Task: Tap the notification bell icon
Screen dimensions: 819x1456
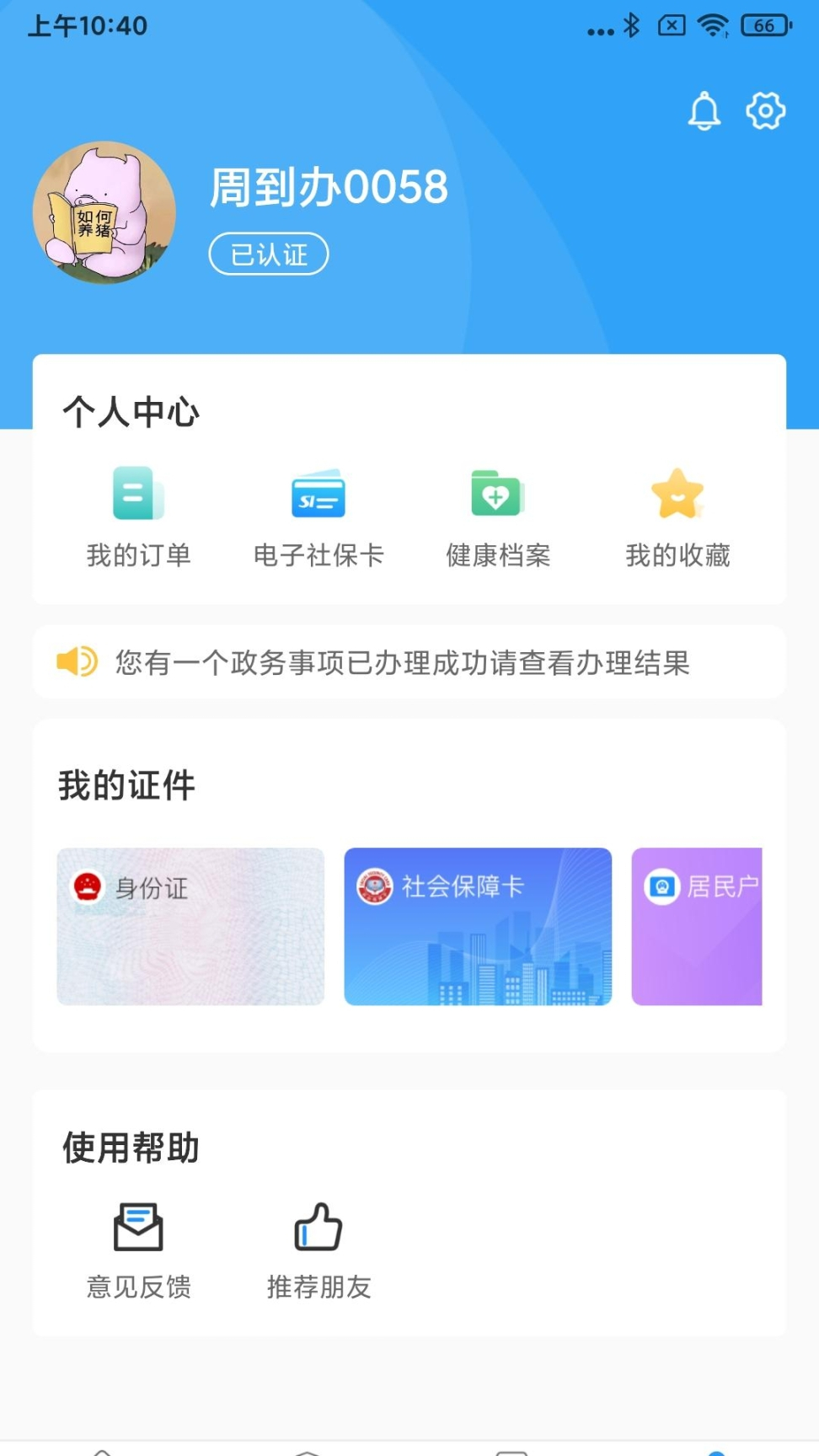Action: 704,110
